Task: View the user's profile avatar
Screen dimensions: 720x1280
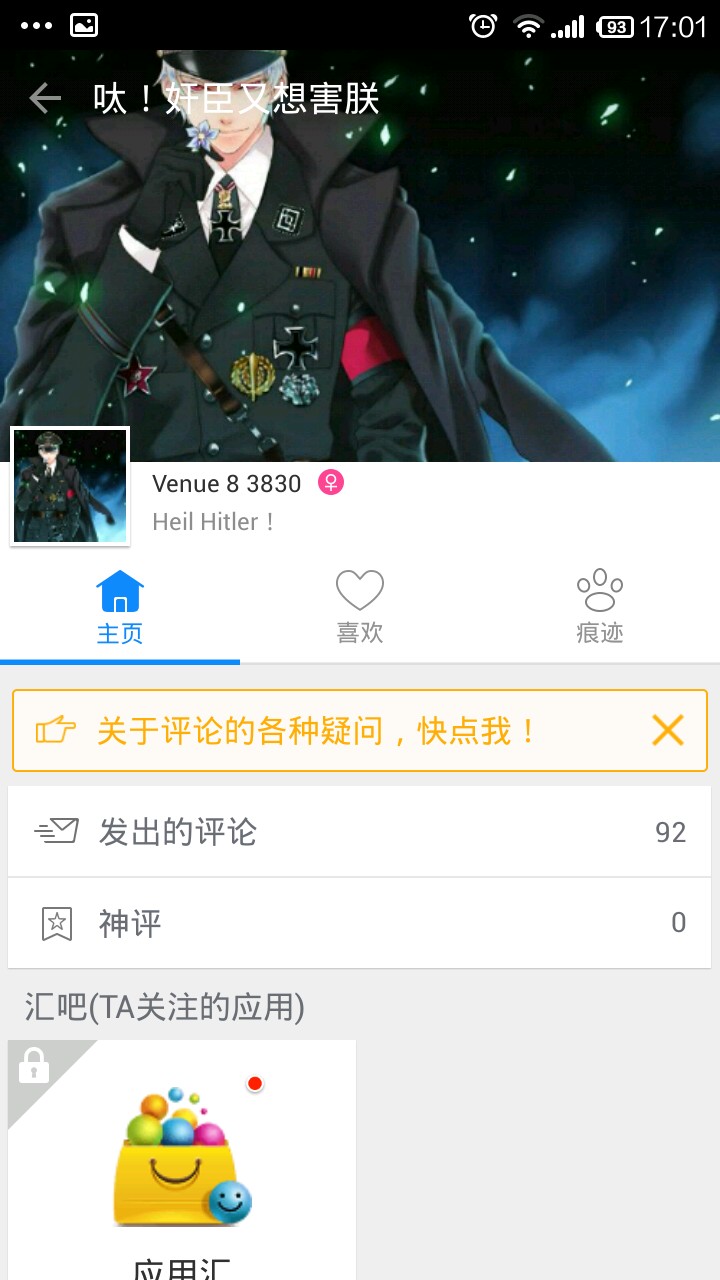Action: 70,487
